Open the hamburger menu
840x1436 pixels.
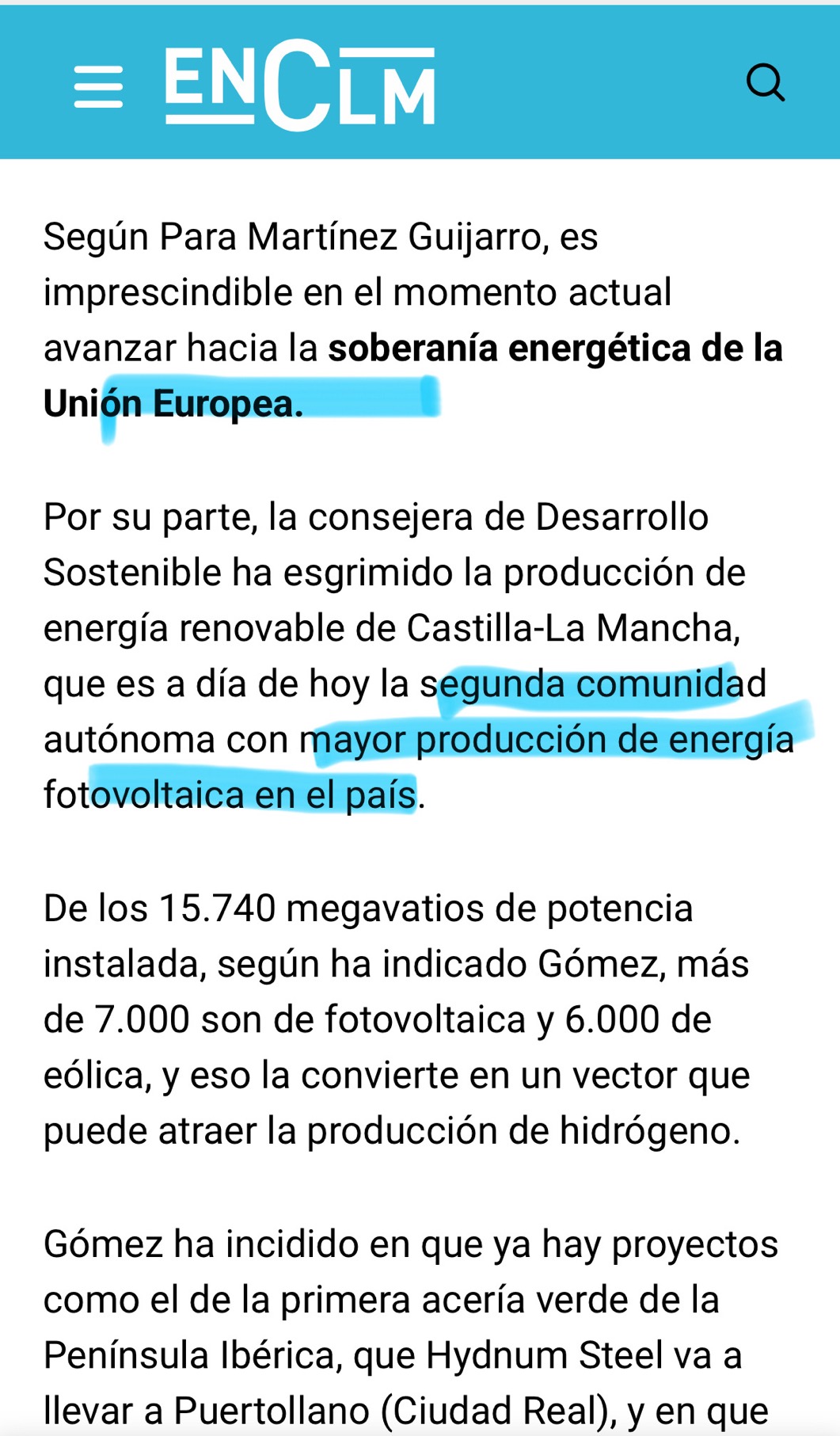98,86
